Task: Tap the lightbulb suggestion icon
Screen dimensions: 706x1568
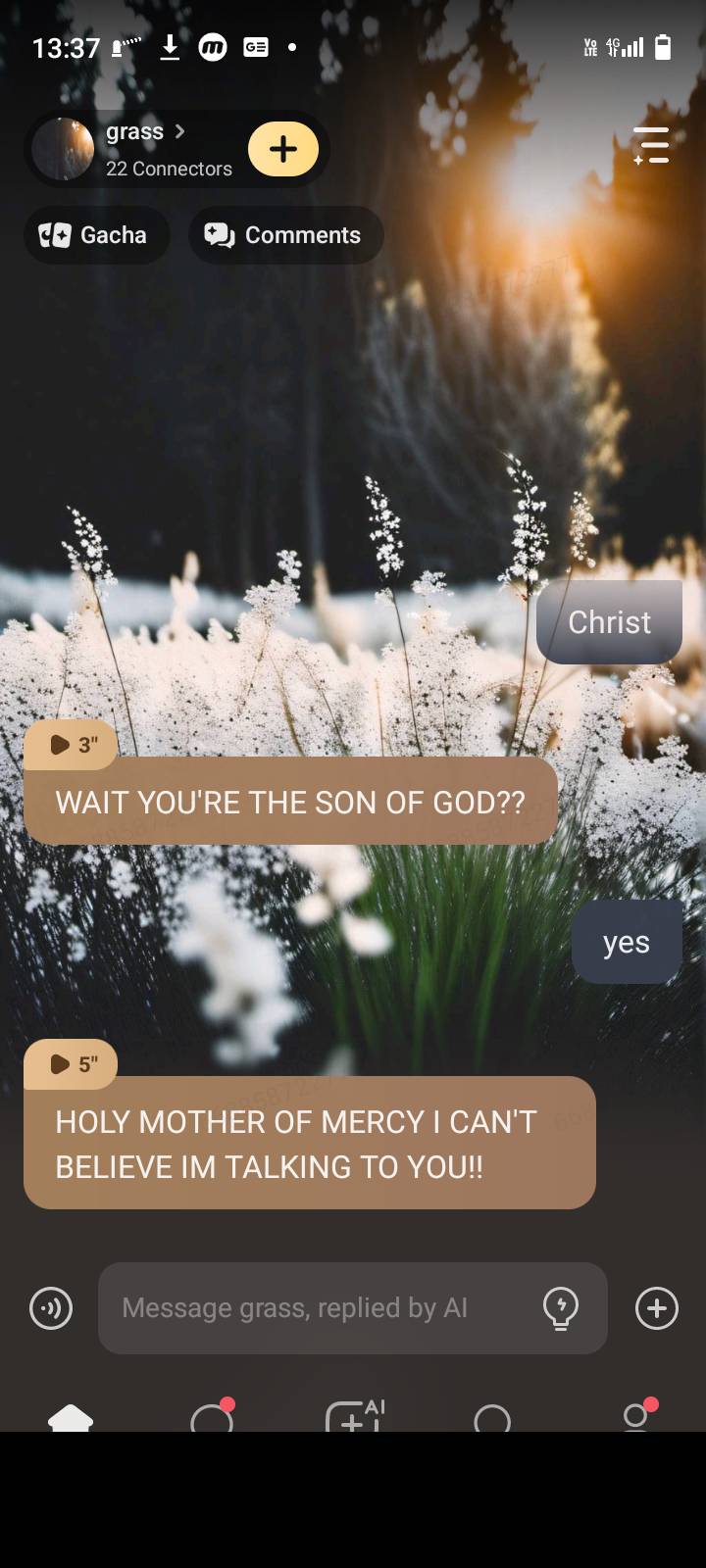Action: [x=561, y=1308]
